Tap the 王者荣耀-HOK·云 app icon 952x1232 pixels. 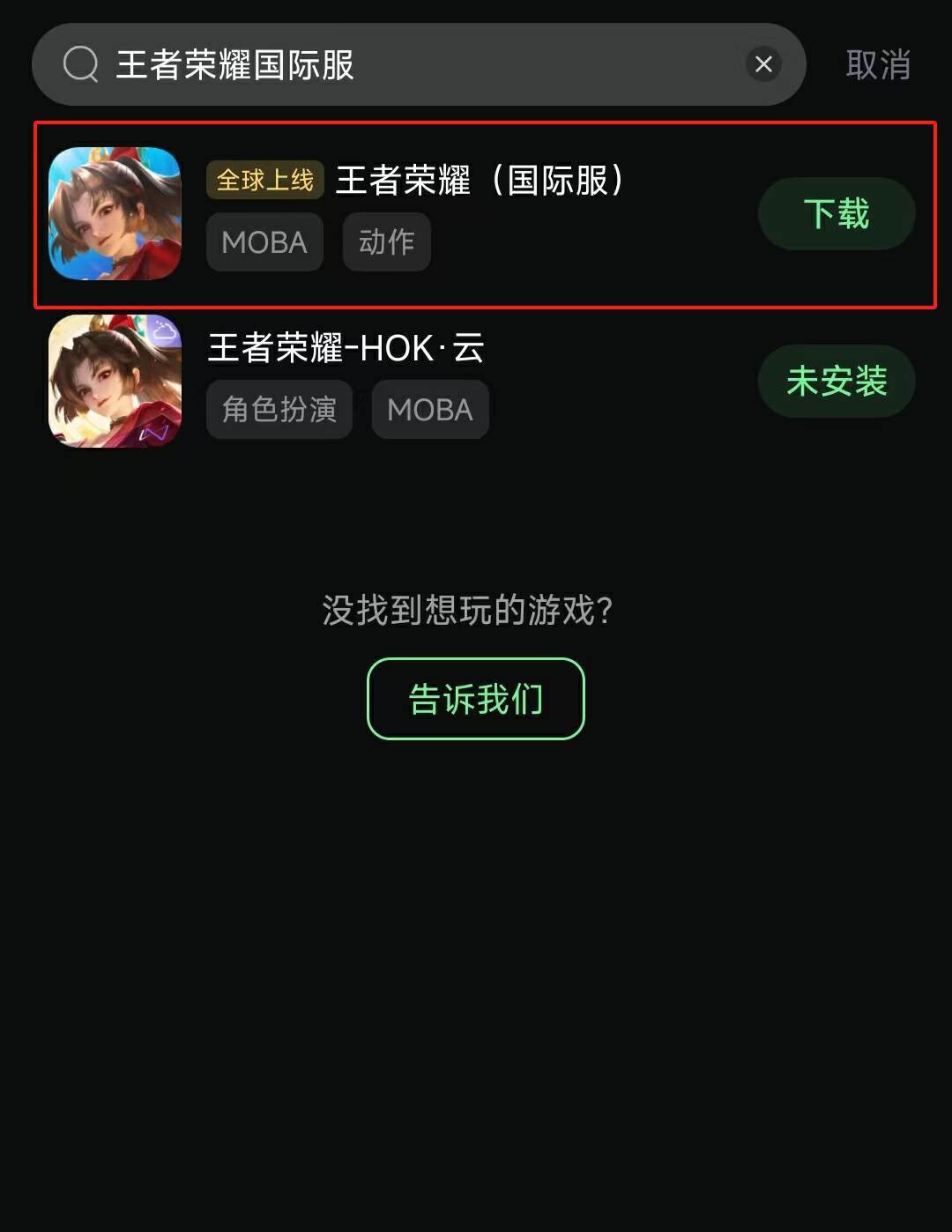coord(114,381)
